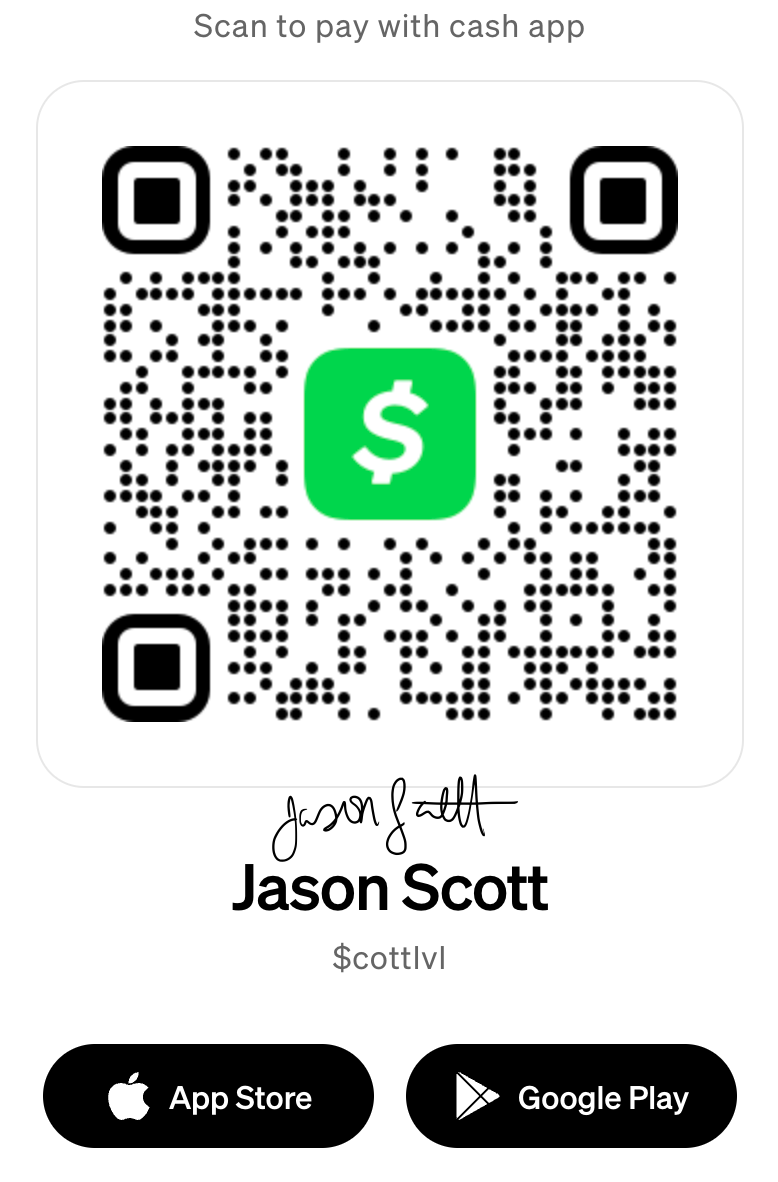Get the app on Google Play
This screenshot has height=1182, width=778.
click(571, 1097)
